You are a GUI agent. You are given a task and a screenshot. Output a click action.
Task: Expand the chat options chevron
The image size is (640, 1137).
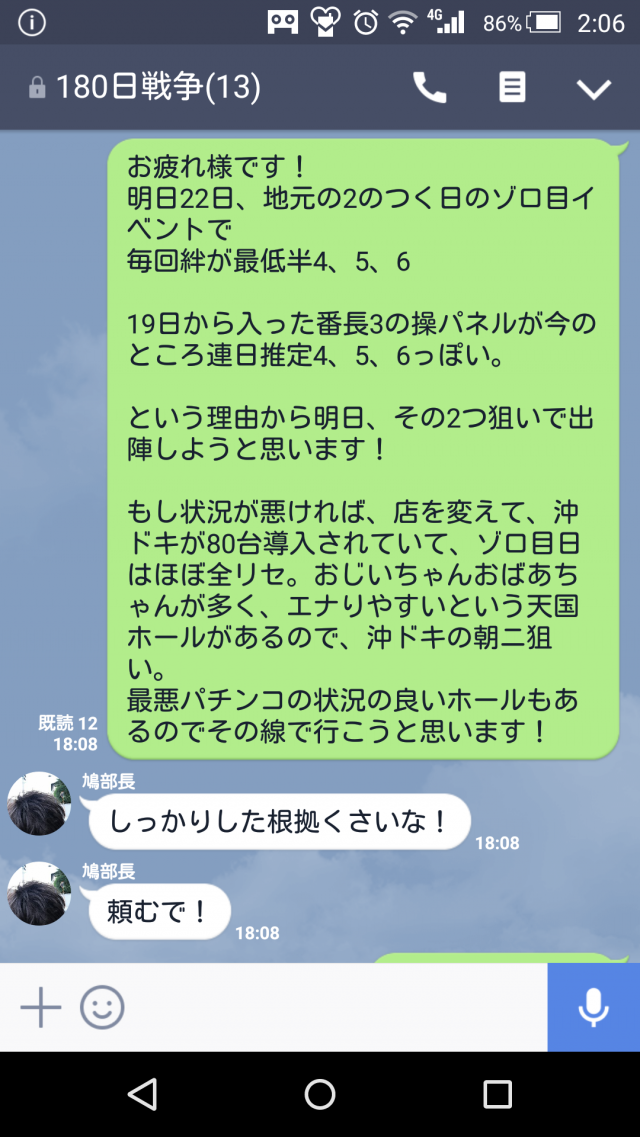pos(593,89)
